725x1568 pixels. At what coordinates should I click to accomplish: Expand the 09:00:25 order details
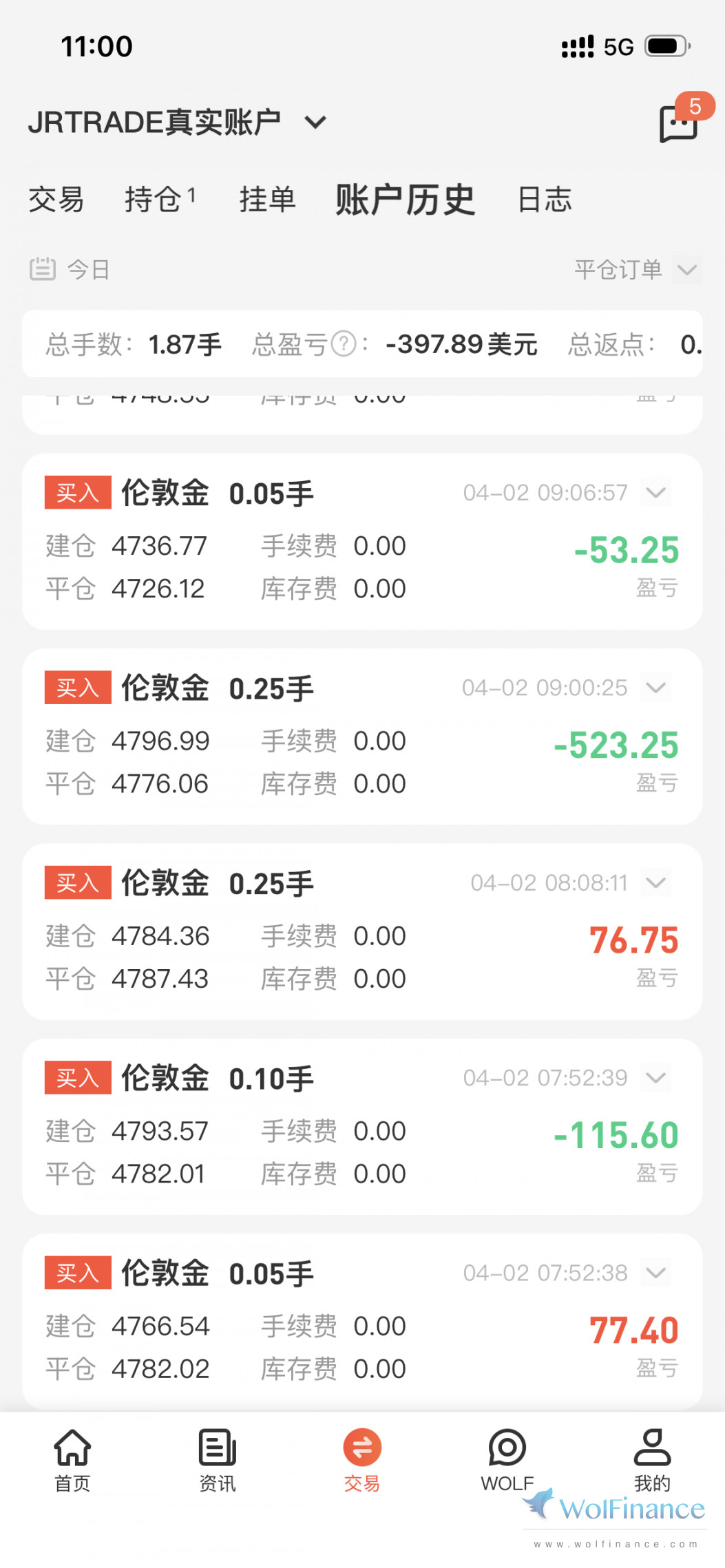[656, 688]
